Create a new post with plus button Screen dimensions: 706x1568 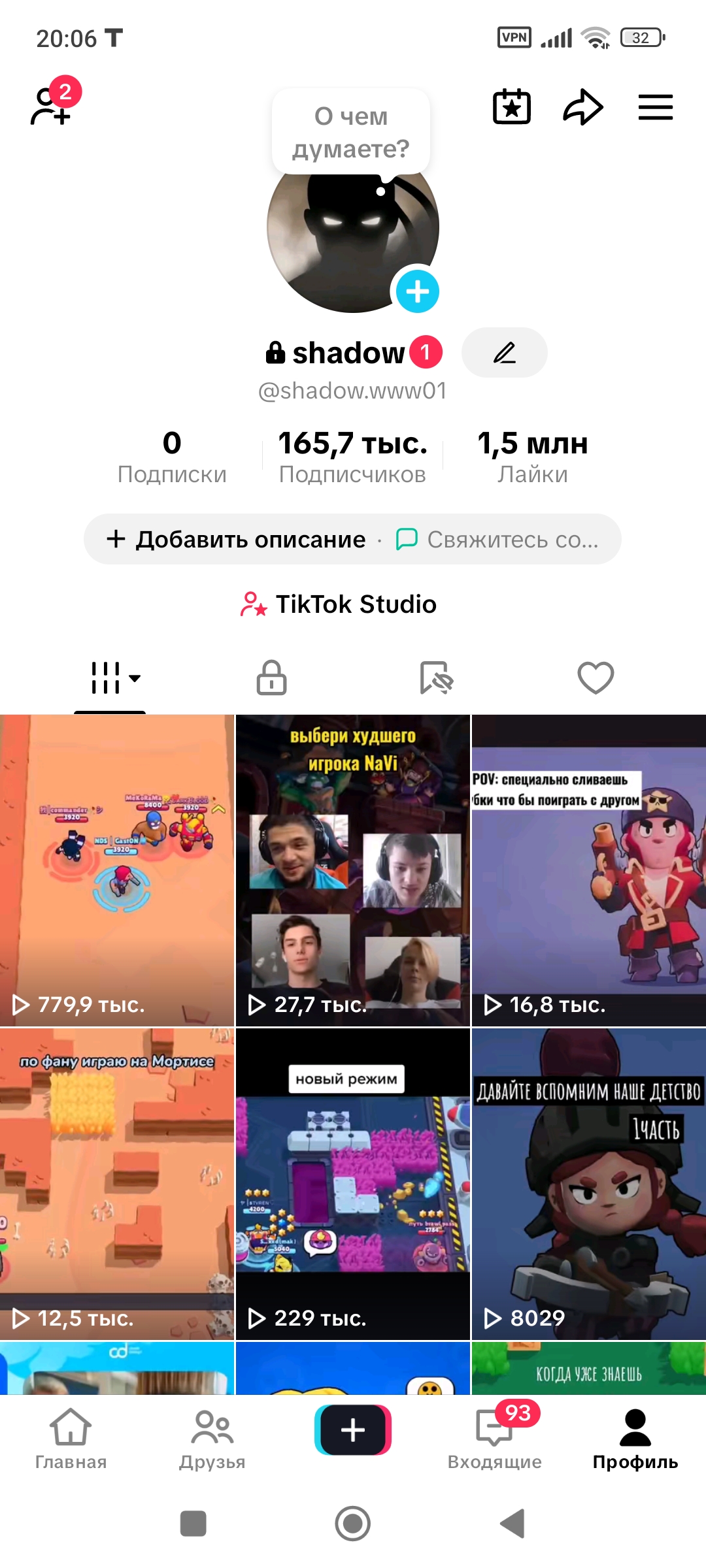pyautogui.click(x=352, y=1431)
